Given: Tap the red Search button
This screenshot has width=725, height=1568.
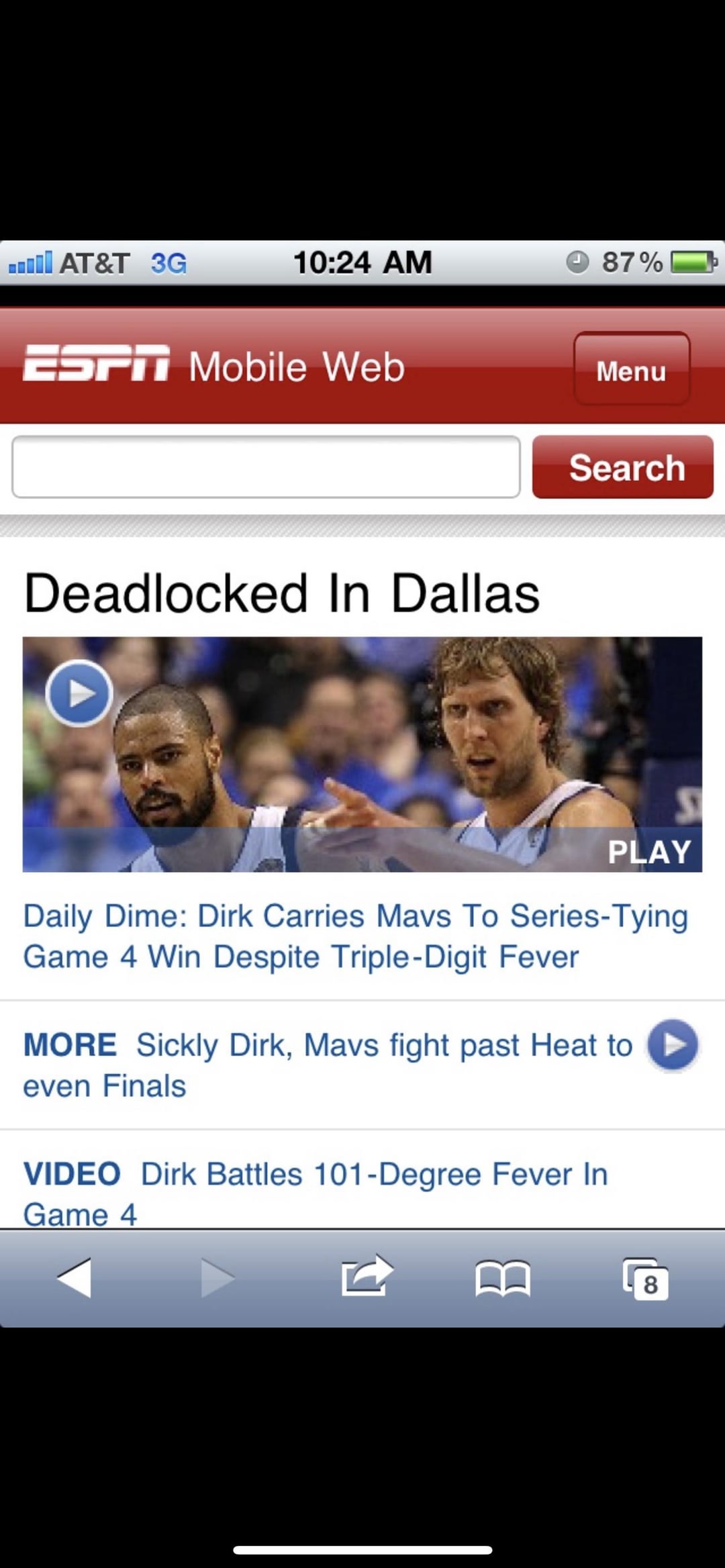Looking at the screenshot, I should click(x=622, y=467).
